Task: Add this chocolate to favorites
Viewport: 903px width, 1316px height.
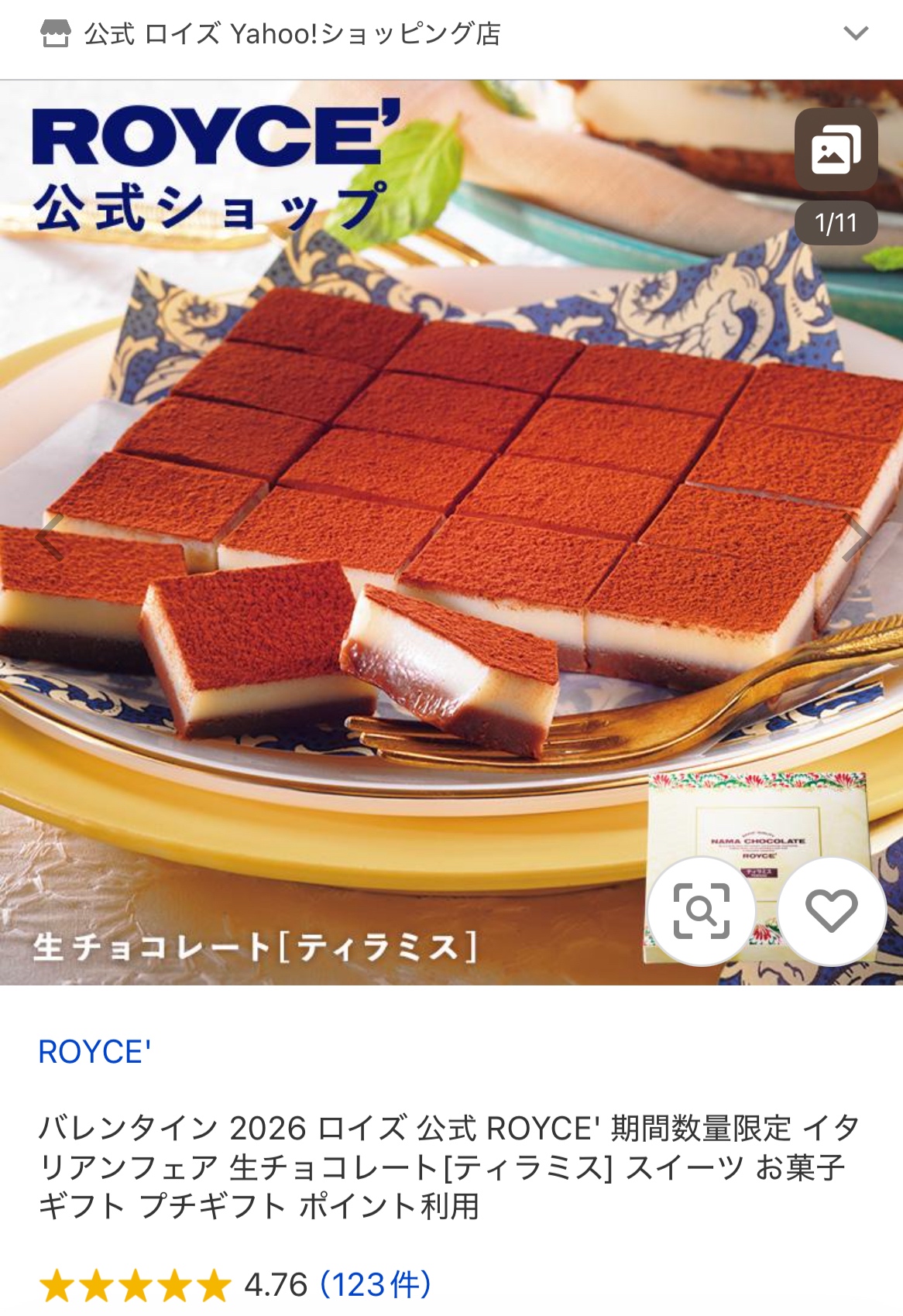Action: coord(832,910)
